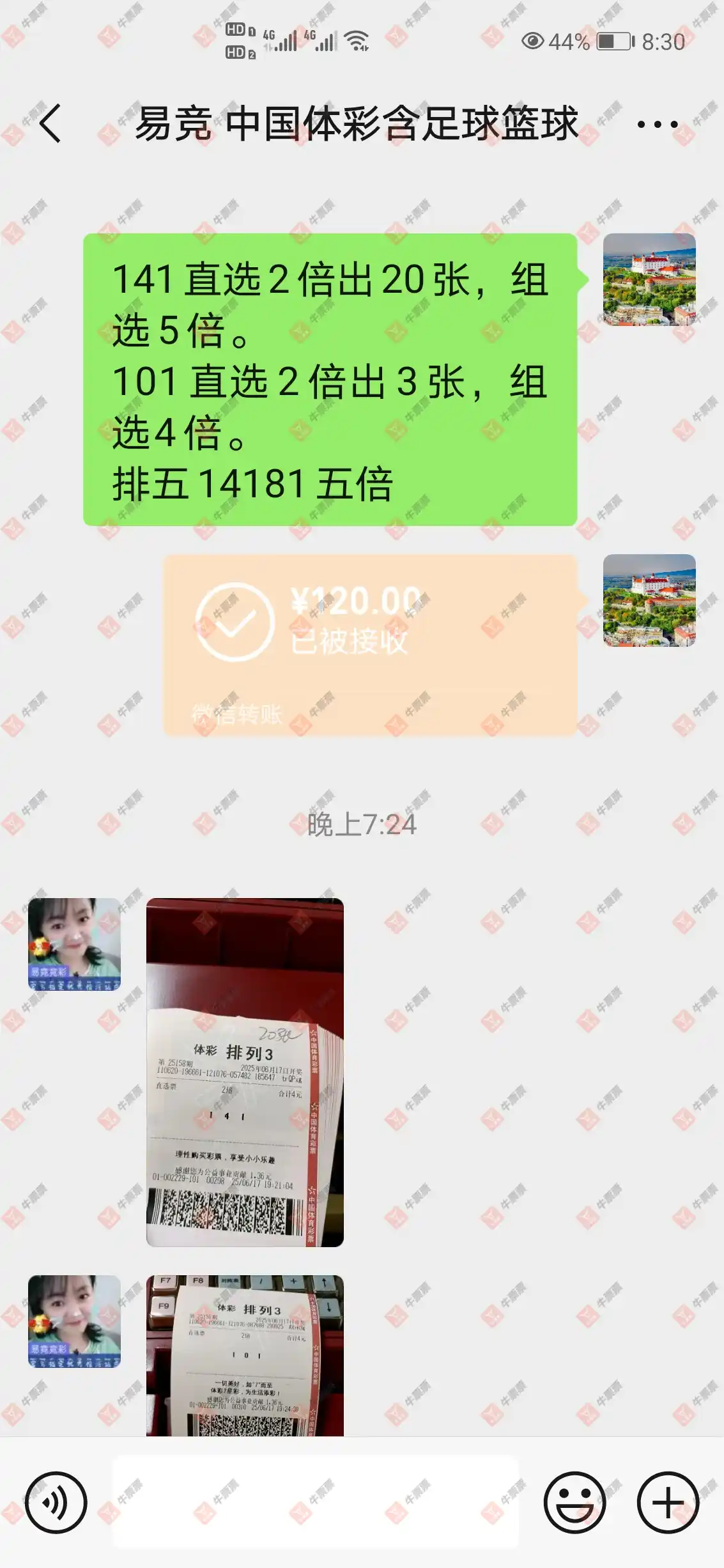This screenshot has height=1568, width=724.
Task: Focus the message text field
Action: pos(316,1502)
